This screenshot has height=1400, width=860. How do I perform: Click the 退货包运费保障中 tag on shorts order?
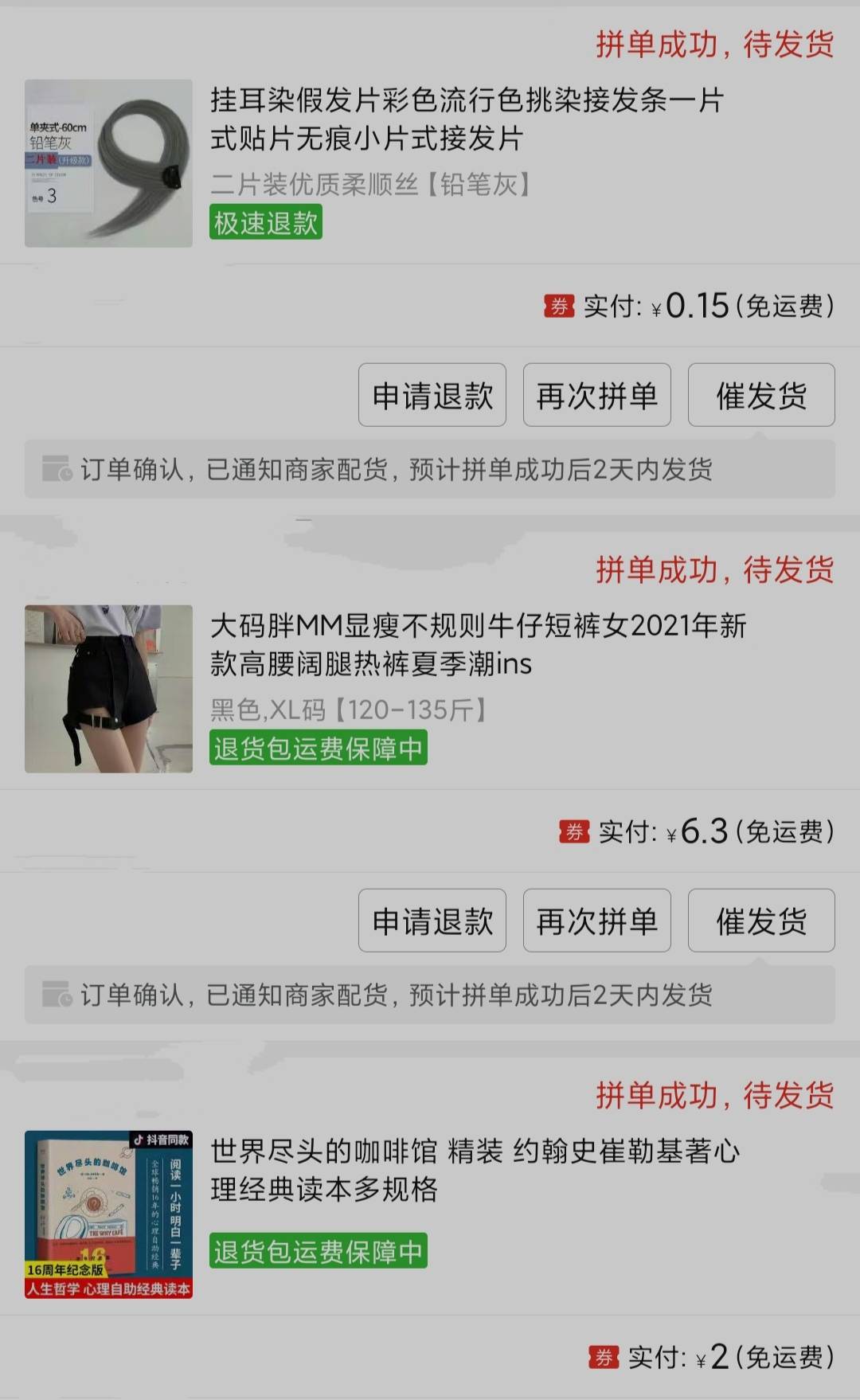pyautogui.click(x=318, y=749)
